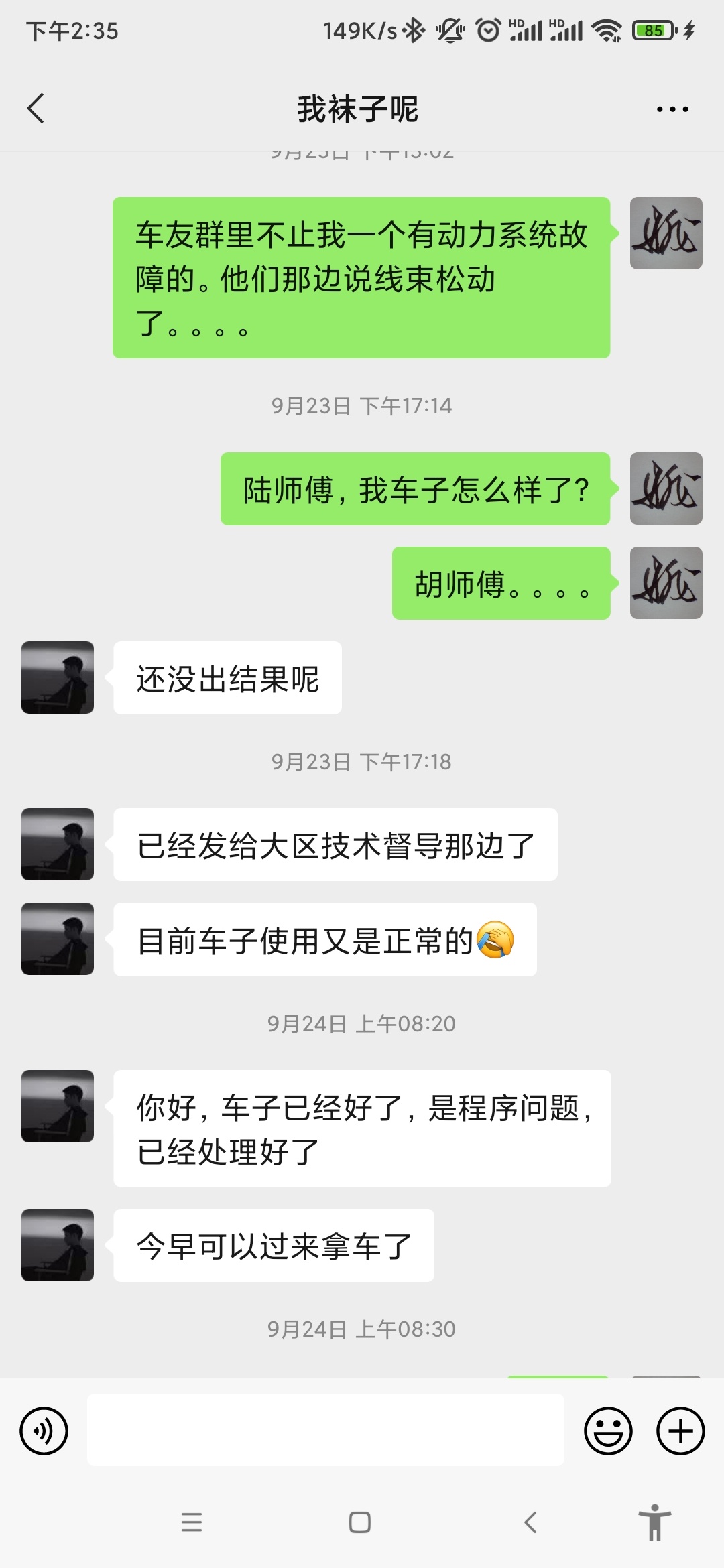Viewport: 724px width, 1568px height.
Task: Switch to voice message input
Action: [44, 1431]
